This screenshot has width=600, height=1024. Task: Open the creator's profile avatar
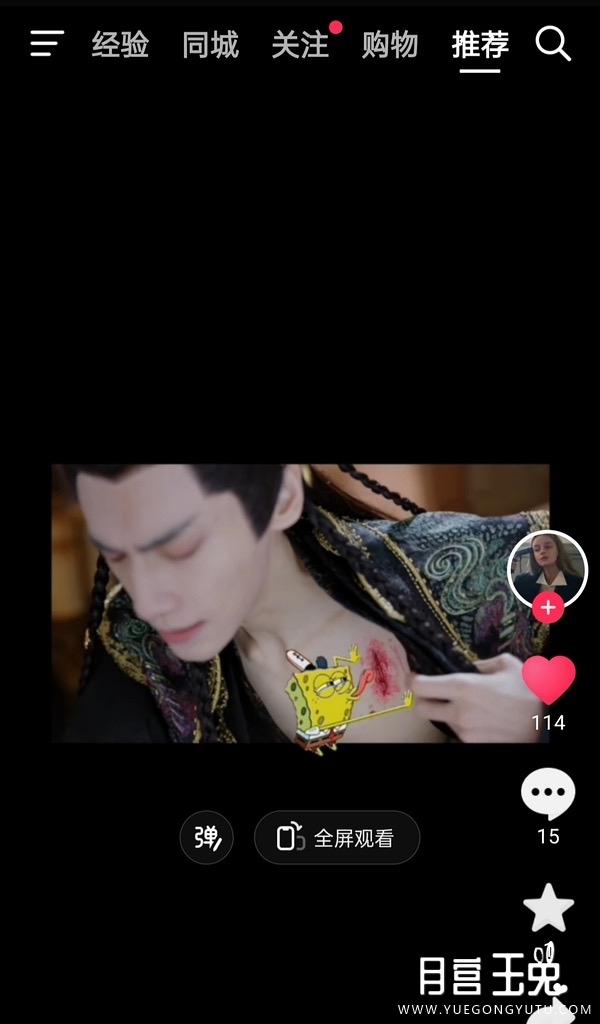547,568
